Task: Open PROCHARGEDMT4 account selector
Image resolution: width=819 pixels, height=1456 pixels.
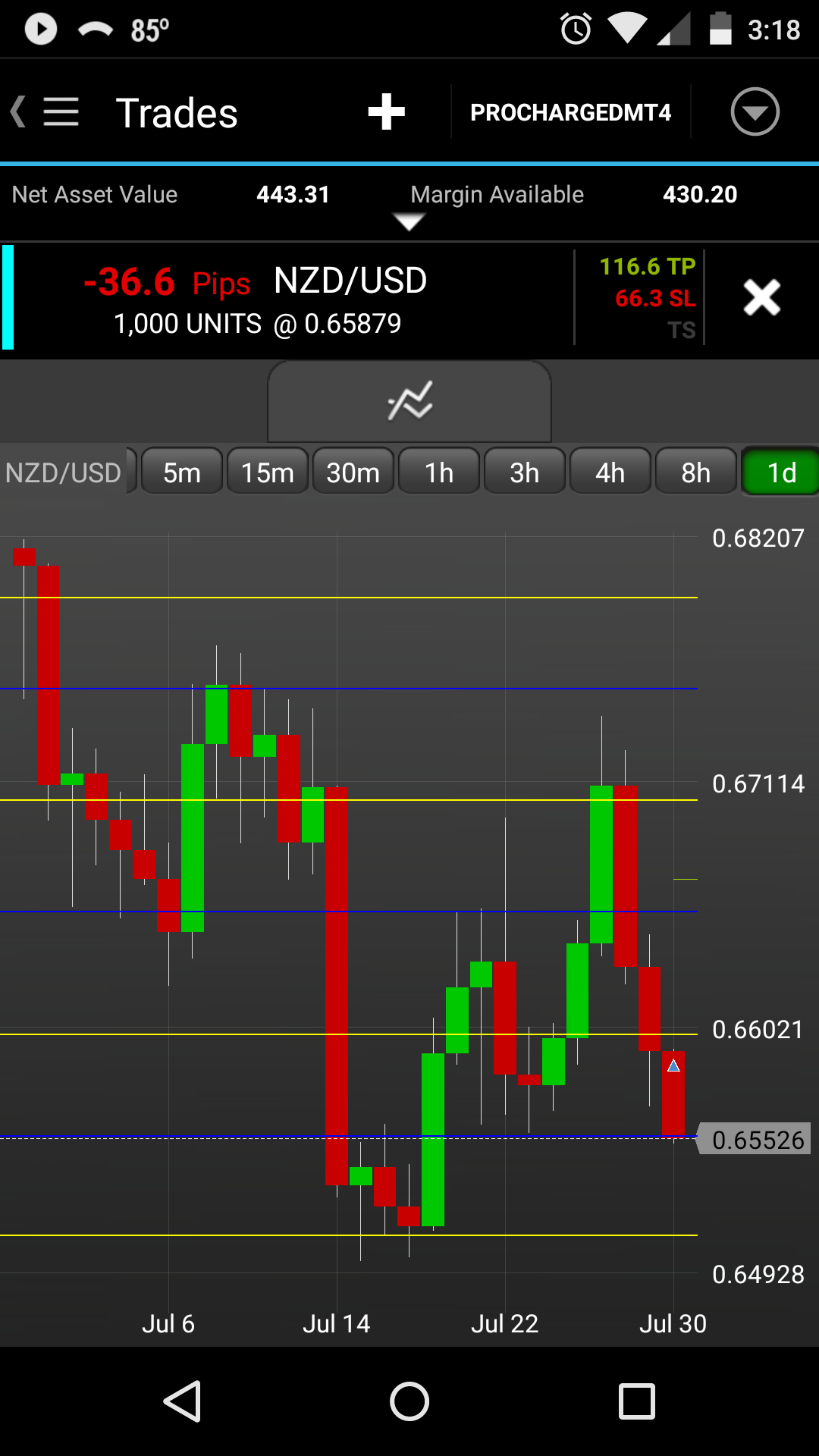Action: click(570, 112)
